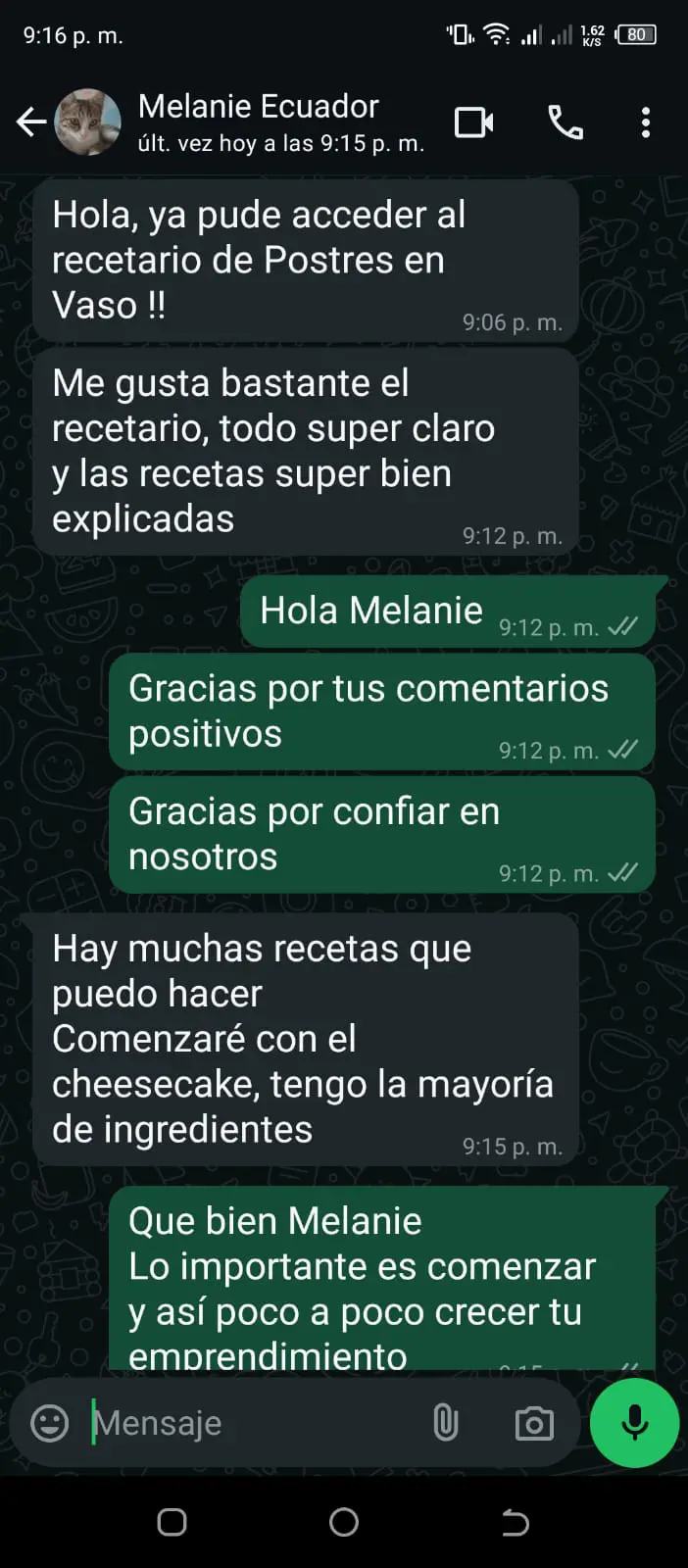Start a video call with Melanie

point(474,122)
